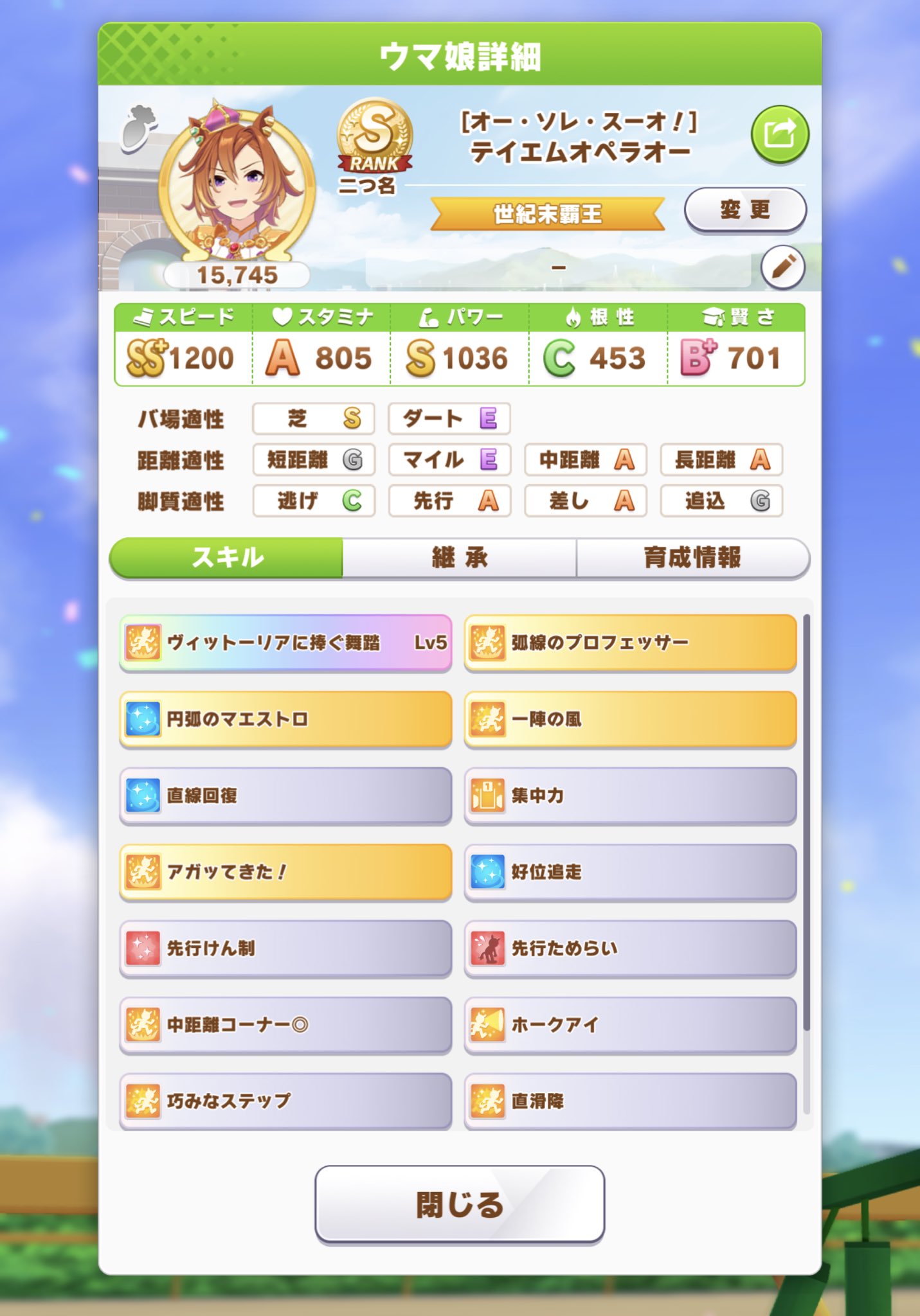View the 中距離コーナー◎ skill
This screenshot has height=1316, width=920.
[x=285, y=1024]
